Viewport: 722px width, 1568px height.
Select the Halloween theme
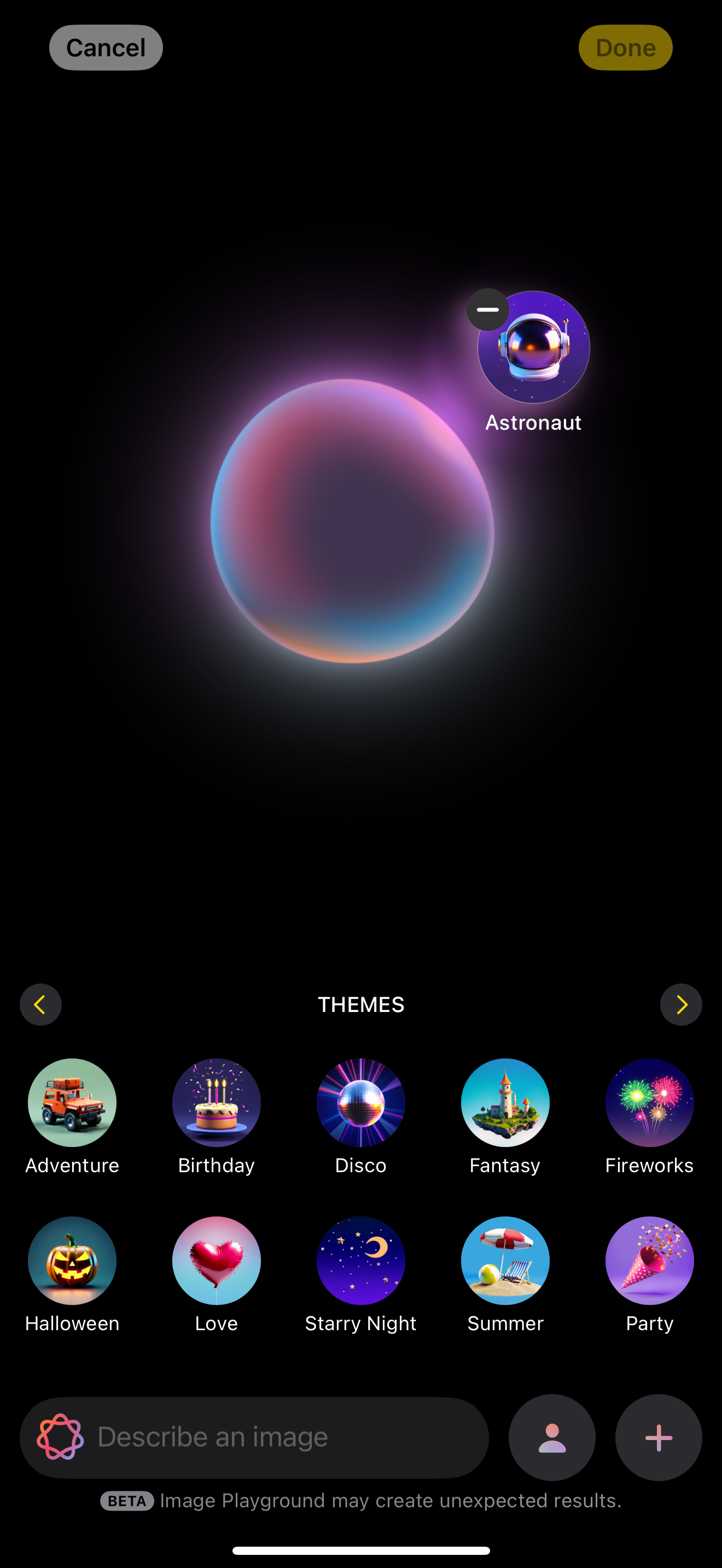pos(72,1261)
